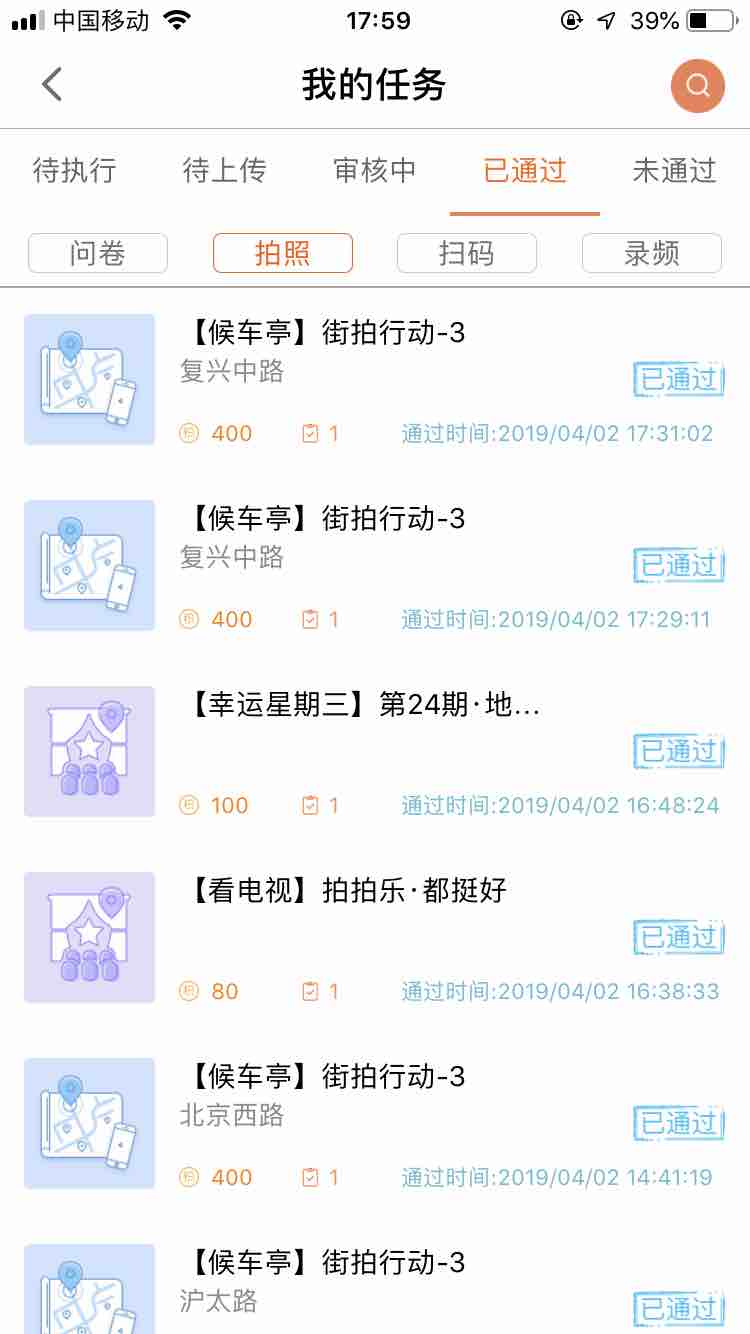
Task: Select the 已通过 tab
Action: pos(524,171)
